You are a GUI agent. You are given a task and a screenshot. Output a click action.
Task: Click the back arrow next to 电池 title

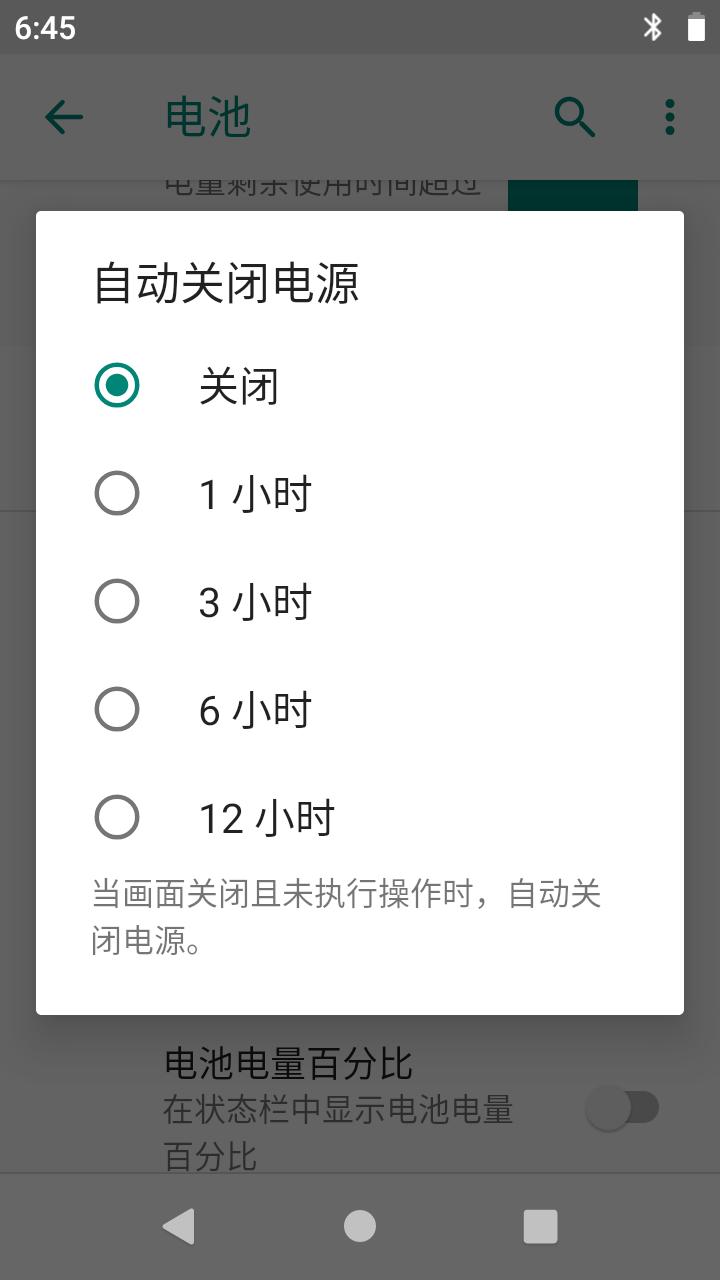(x=63, y=116)
